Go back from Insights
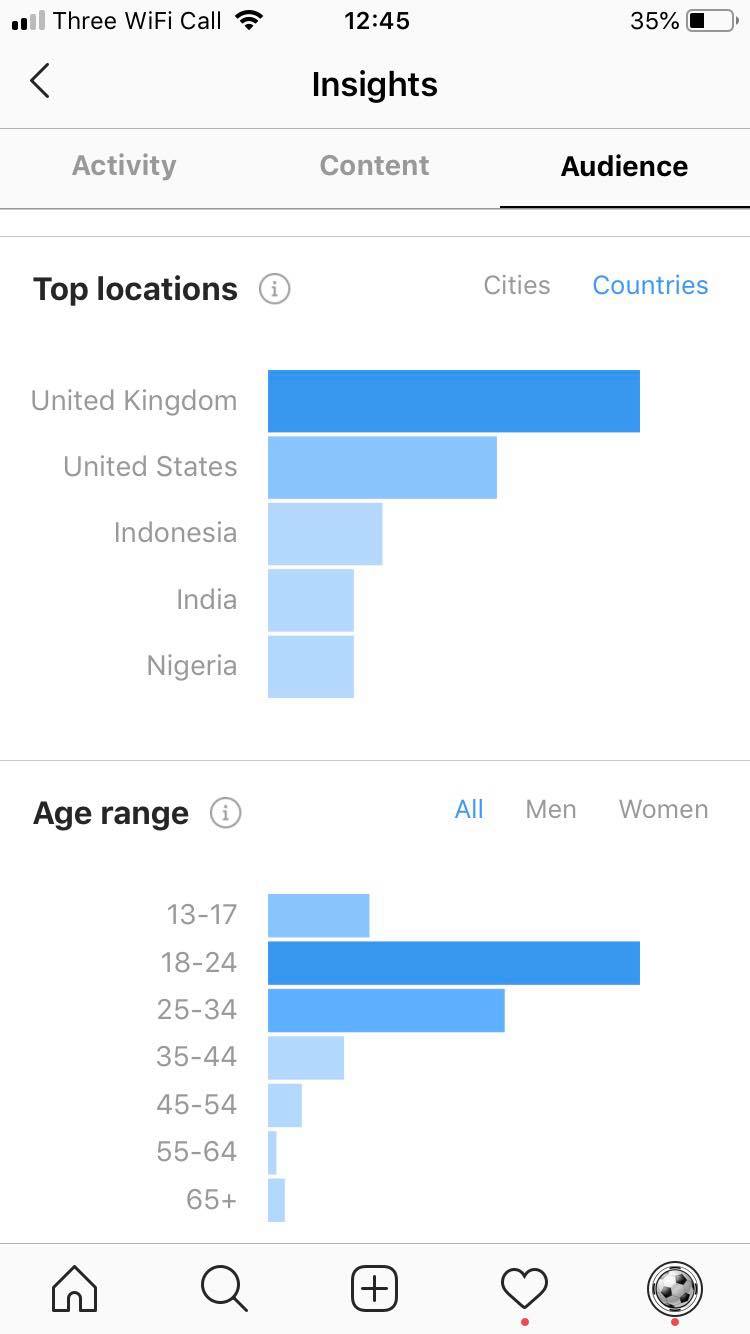The width and height of the screenshot is (750, 1334). [40, 82]
